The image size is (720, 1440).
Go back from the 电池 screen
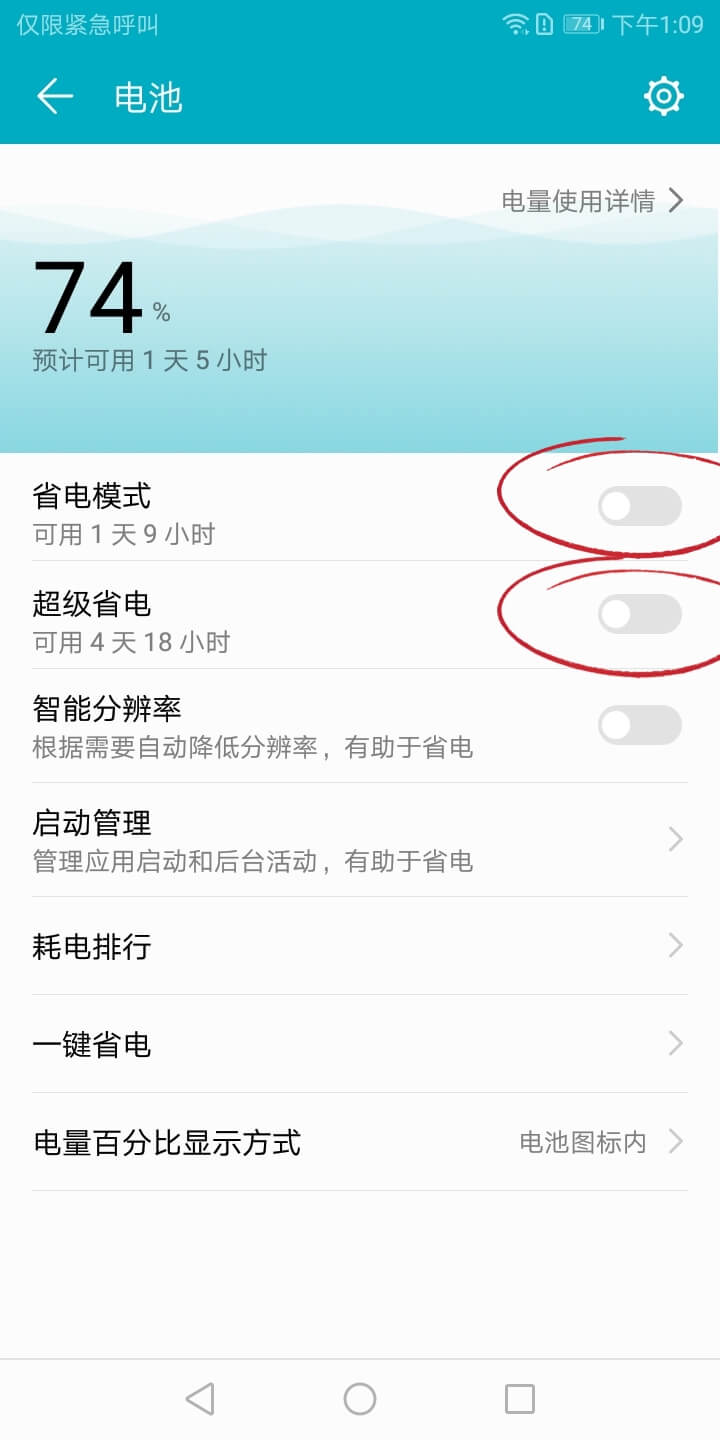55,97
